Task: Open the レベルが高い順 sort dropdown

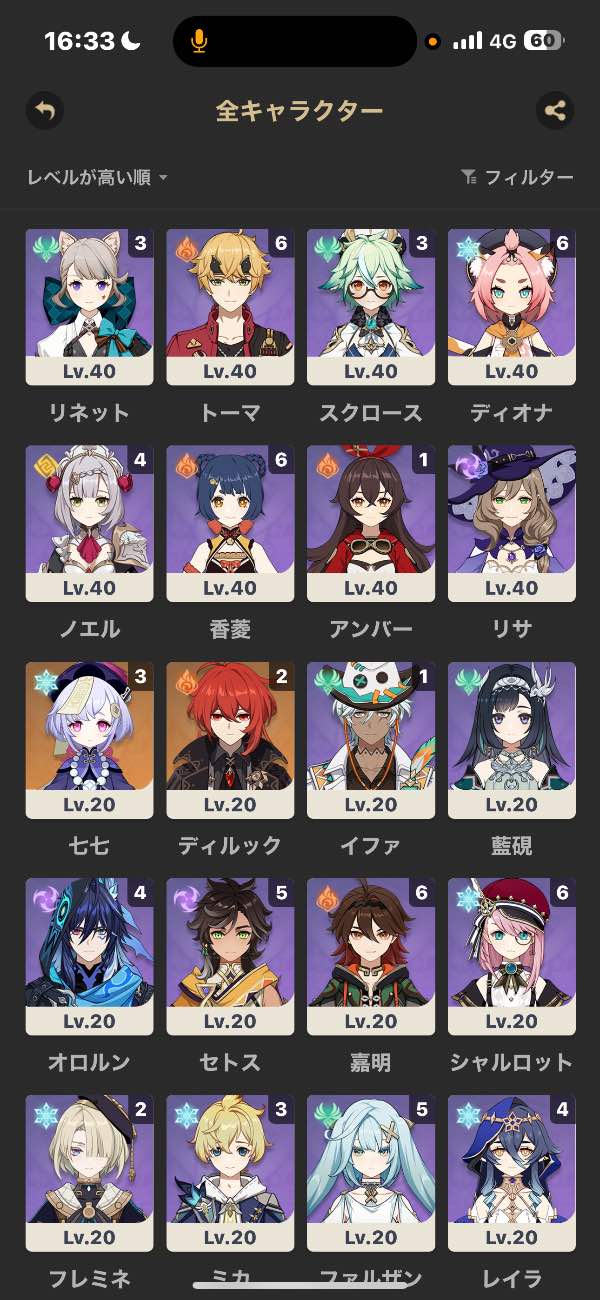Action: [97, 177]
